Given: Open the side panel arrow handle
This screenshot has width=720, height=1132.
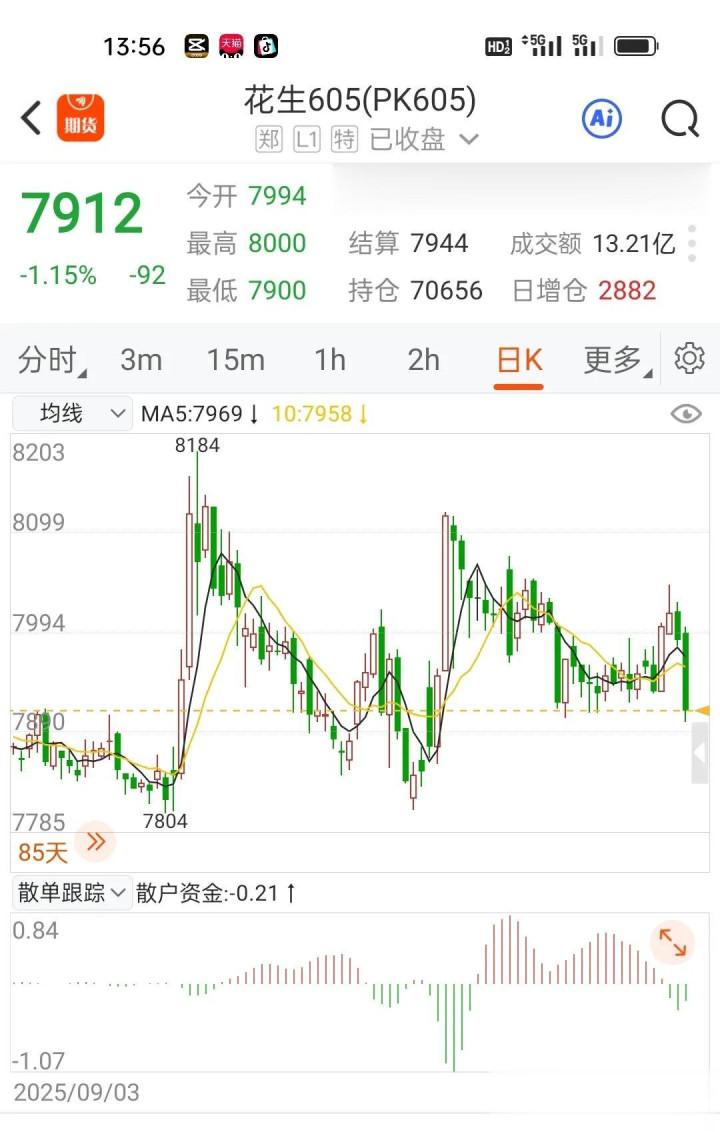Looking at the screenshot, I should click(700, 753).
